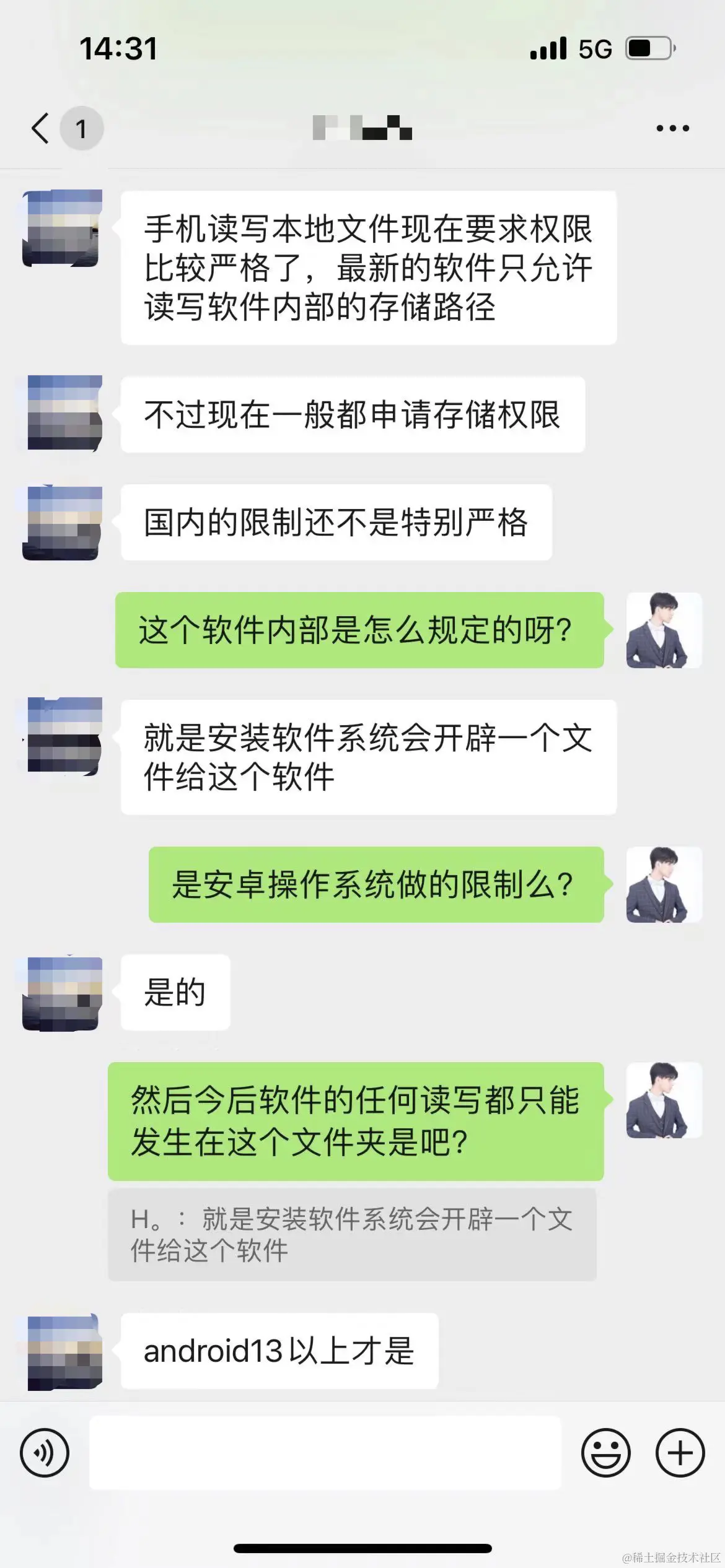The height and width of the screenshot is (1568, 725).
Task: Open sender avatar beside "是的" message
Action: (63, 993)
